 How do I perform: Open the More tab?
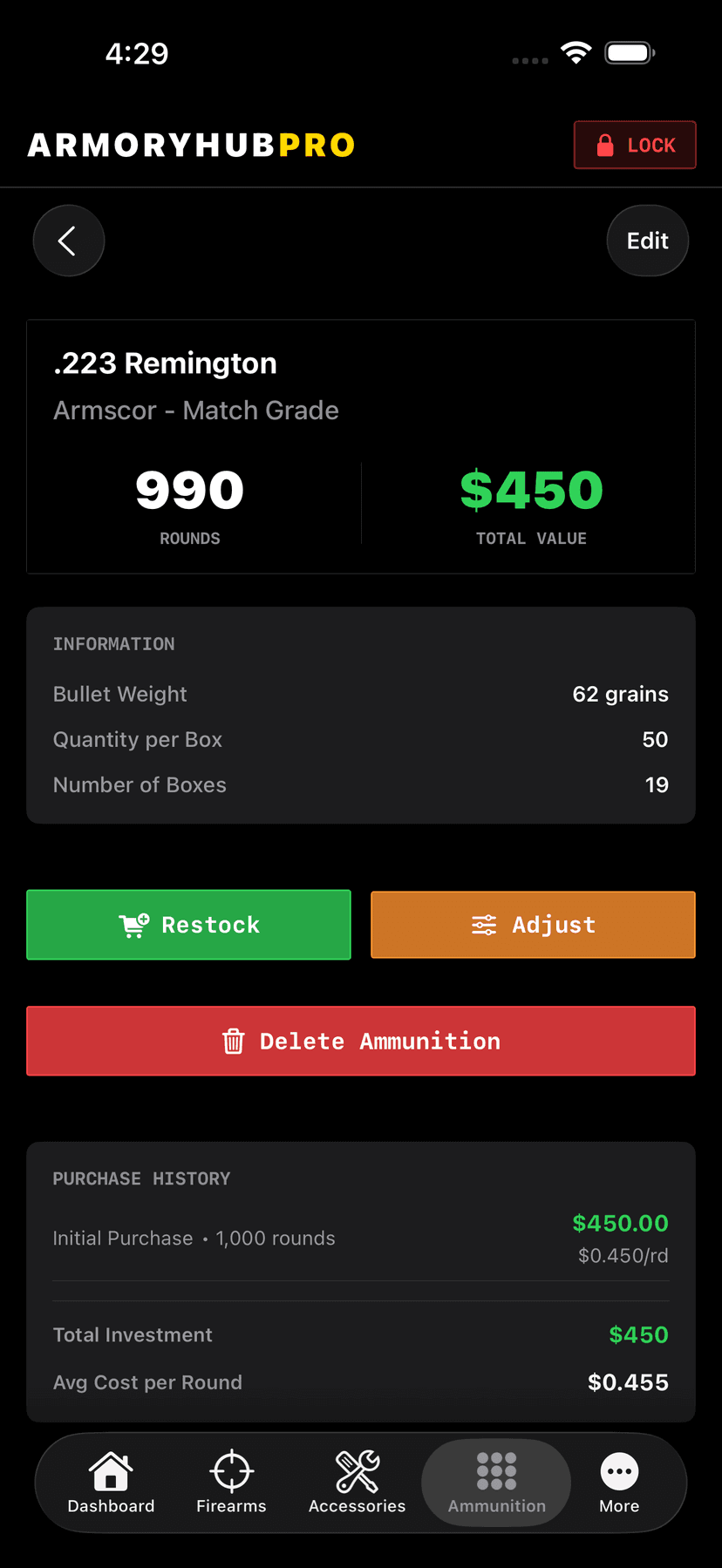619,1483
